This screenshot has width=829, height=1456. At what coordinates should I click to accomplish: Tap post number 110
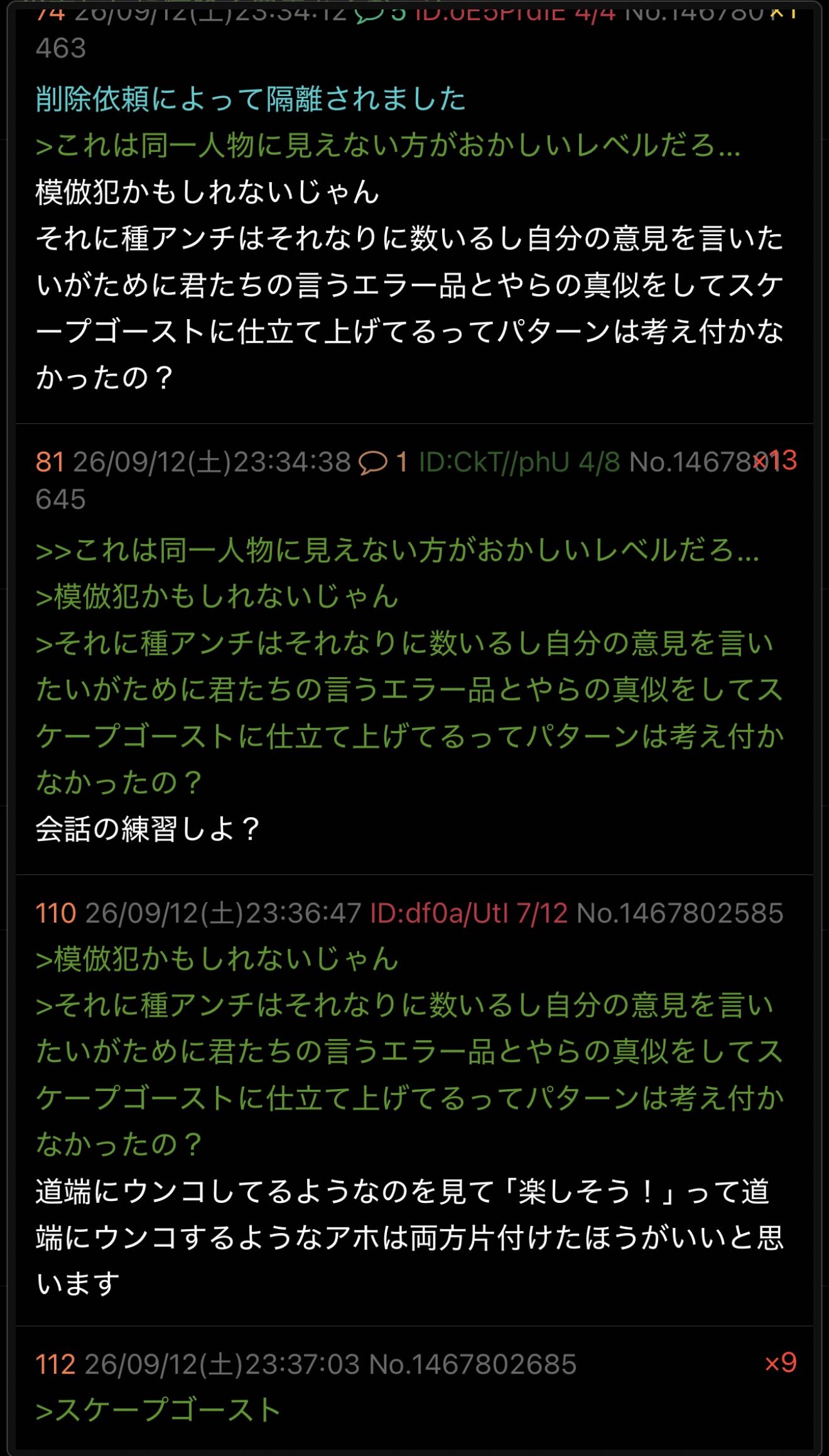point(56,913)
